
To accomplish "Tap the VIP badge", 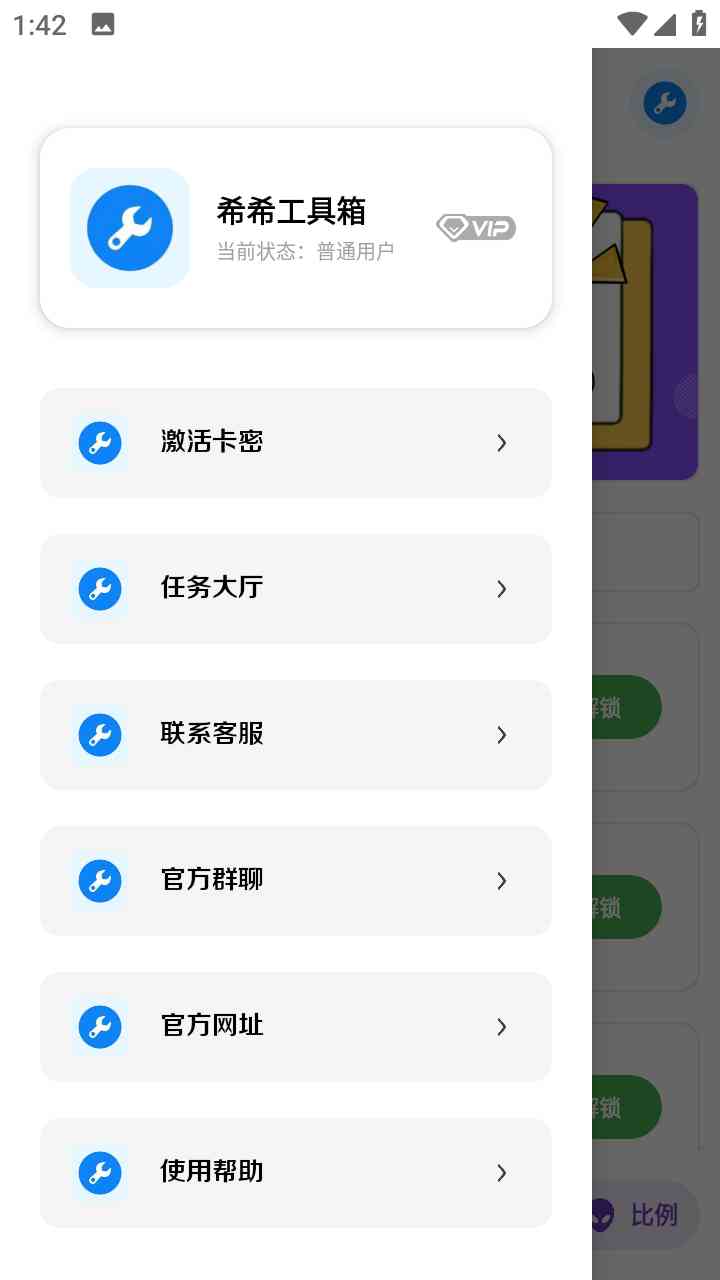I will [x=476, y=228].
